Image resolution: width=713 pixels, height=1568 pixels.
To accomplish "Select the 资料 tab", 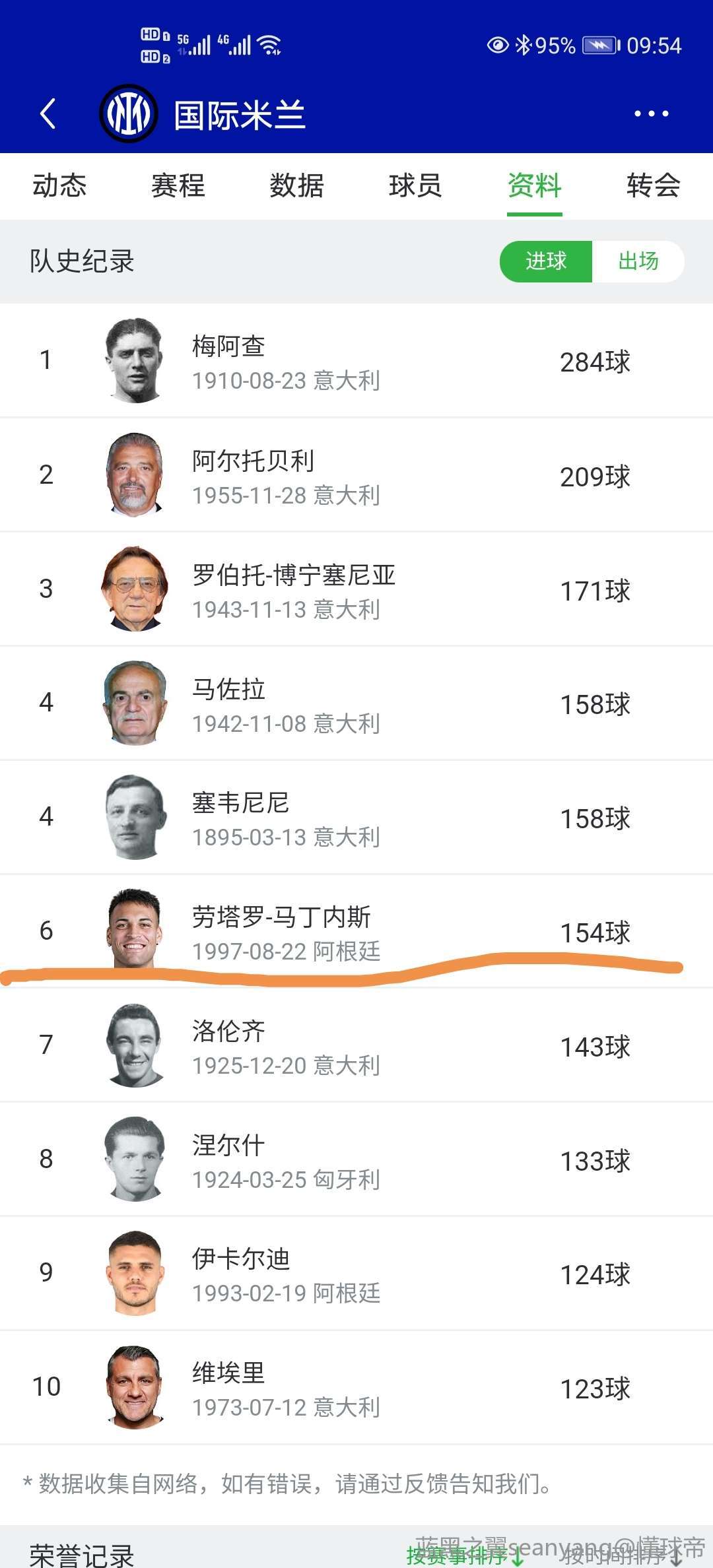I will pyautogui.click(x=535, y=185).
